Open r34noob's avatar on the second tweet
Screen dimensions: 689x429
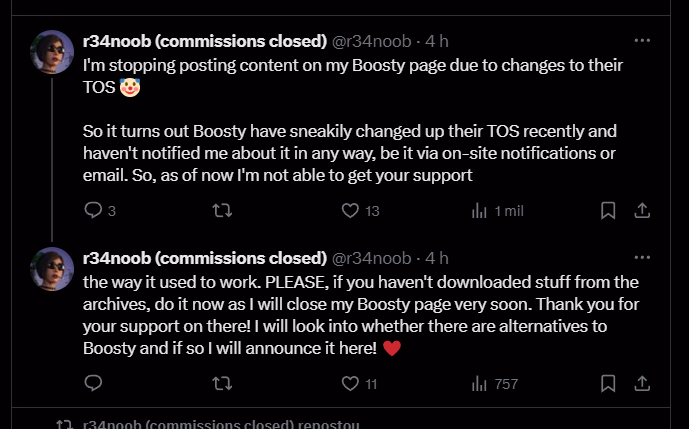(x=52, y=268)
